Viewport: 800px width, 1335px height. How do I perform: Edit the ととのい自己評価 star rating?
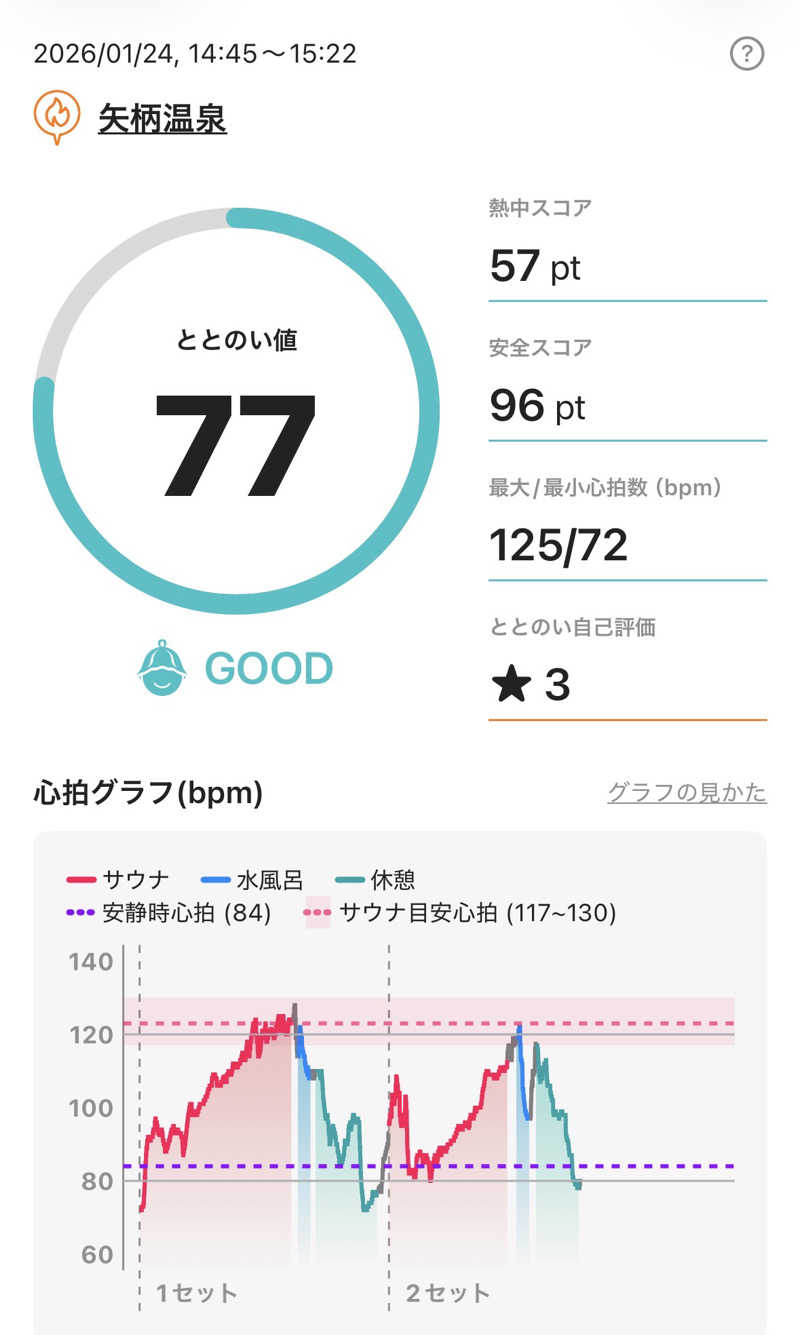(x=530, y=686)
